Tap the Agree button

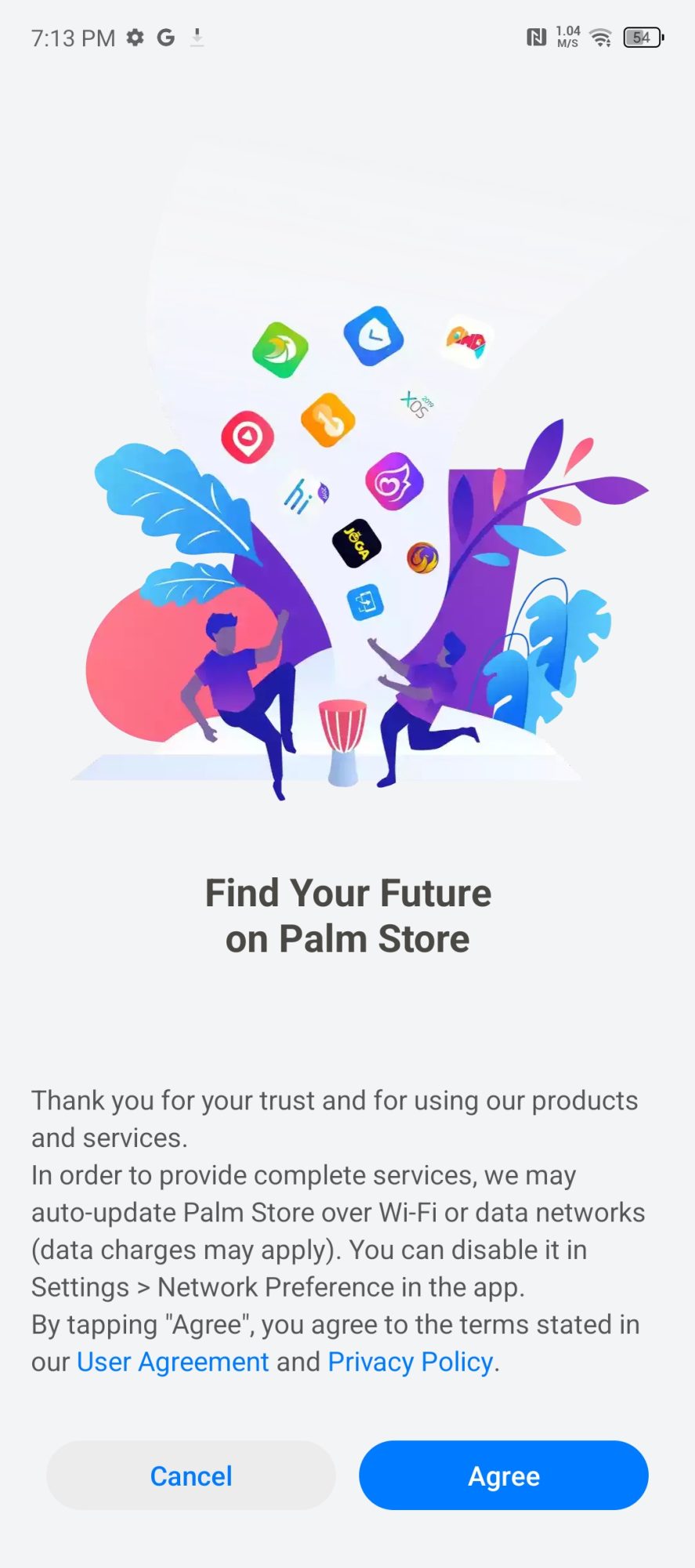(503, 1475)
